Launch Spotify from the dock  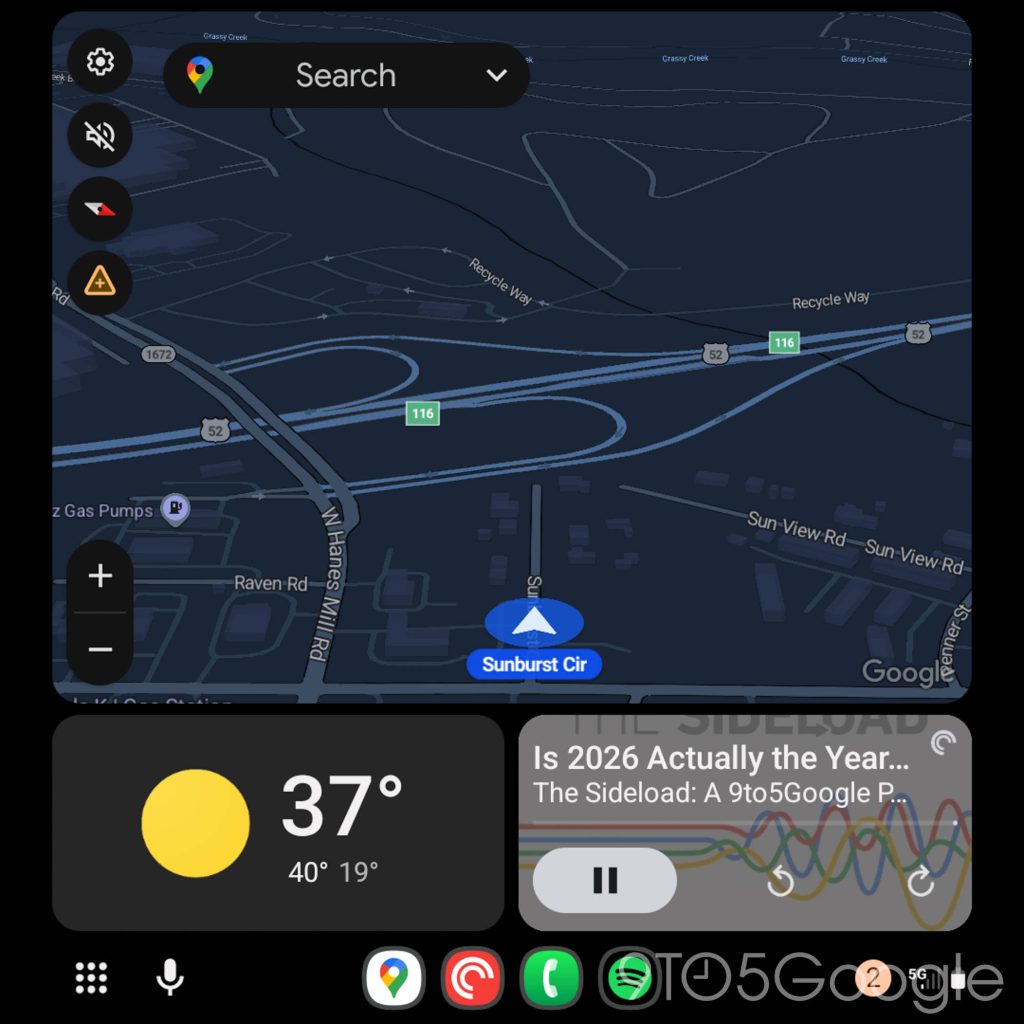click(x=629, y=977)
